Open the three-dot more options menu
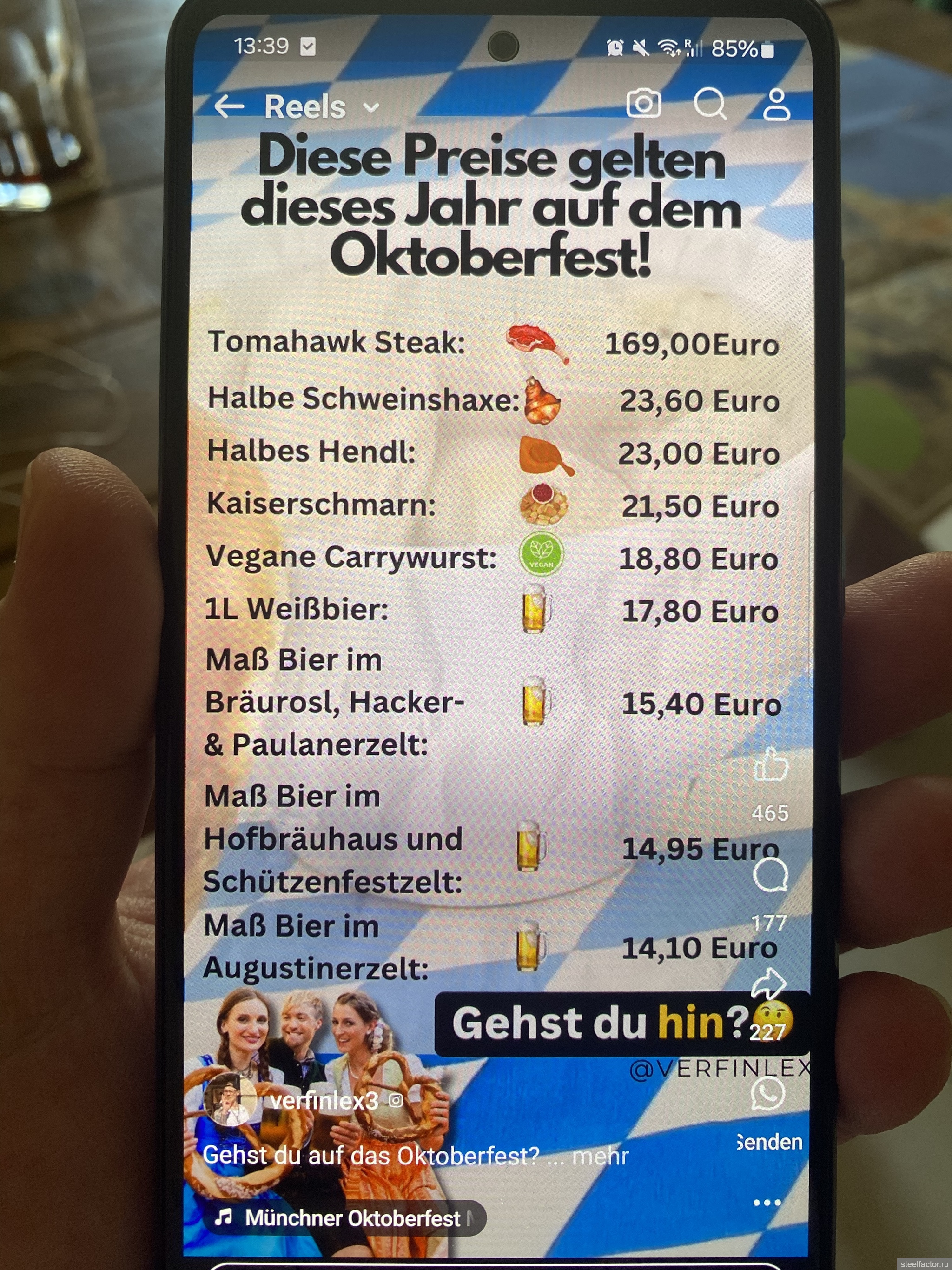Viewport: 952px width, 1270px height. (x=767, y=1203)
